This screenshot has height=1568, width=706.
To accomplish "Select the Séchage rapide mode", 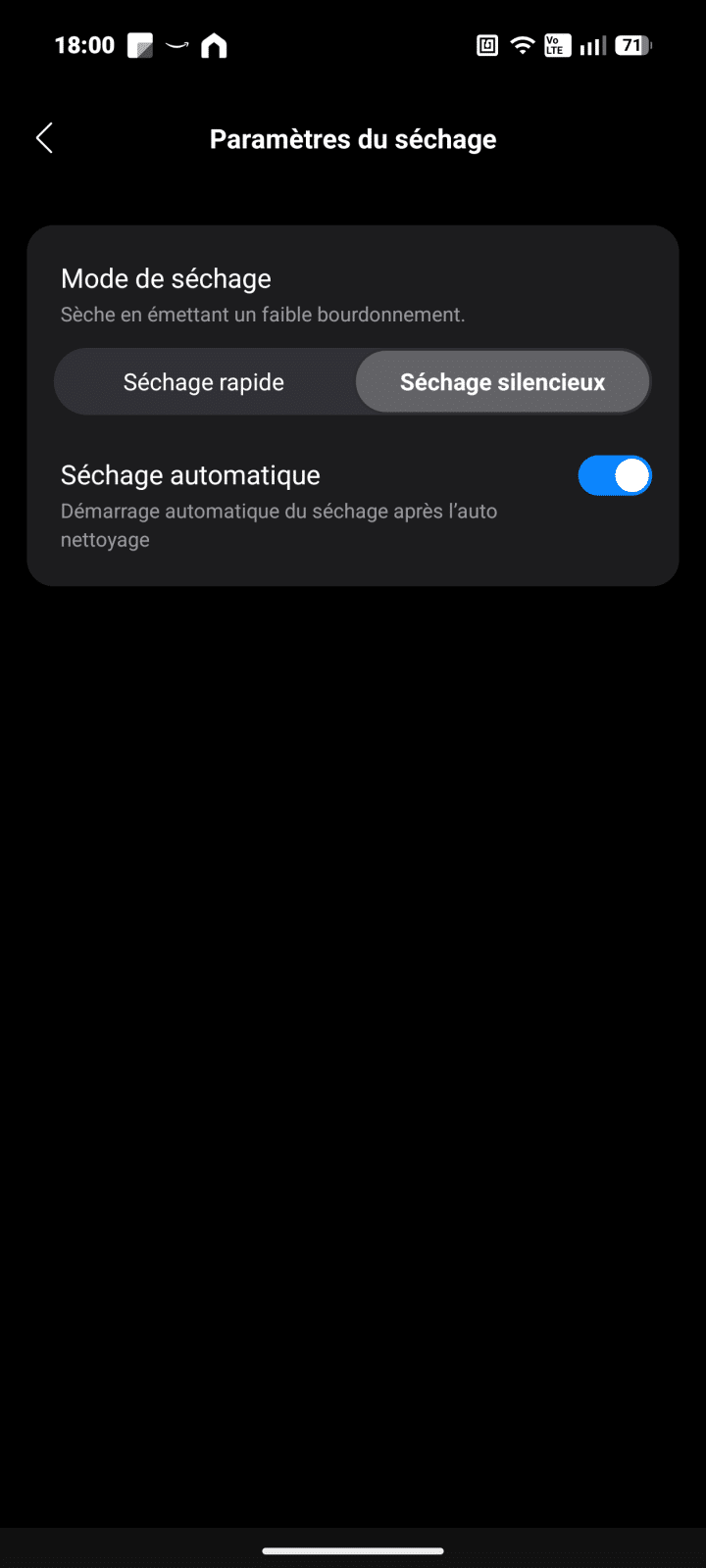I will pos(203,381).
